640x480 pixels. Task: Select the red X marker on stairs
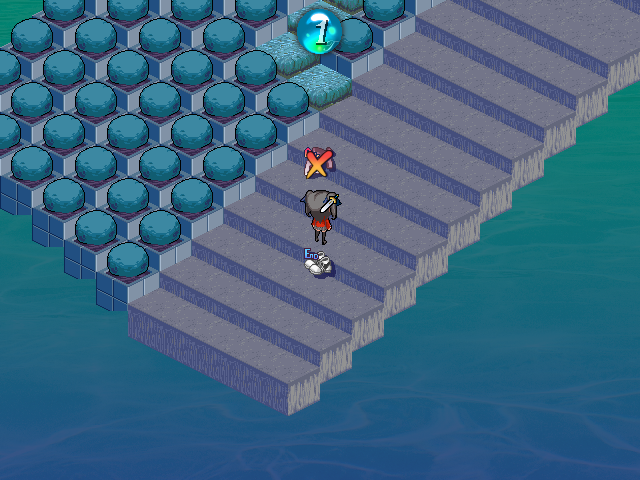(x=317, y=163)
